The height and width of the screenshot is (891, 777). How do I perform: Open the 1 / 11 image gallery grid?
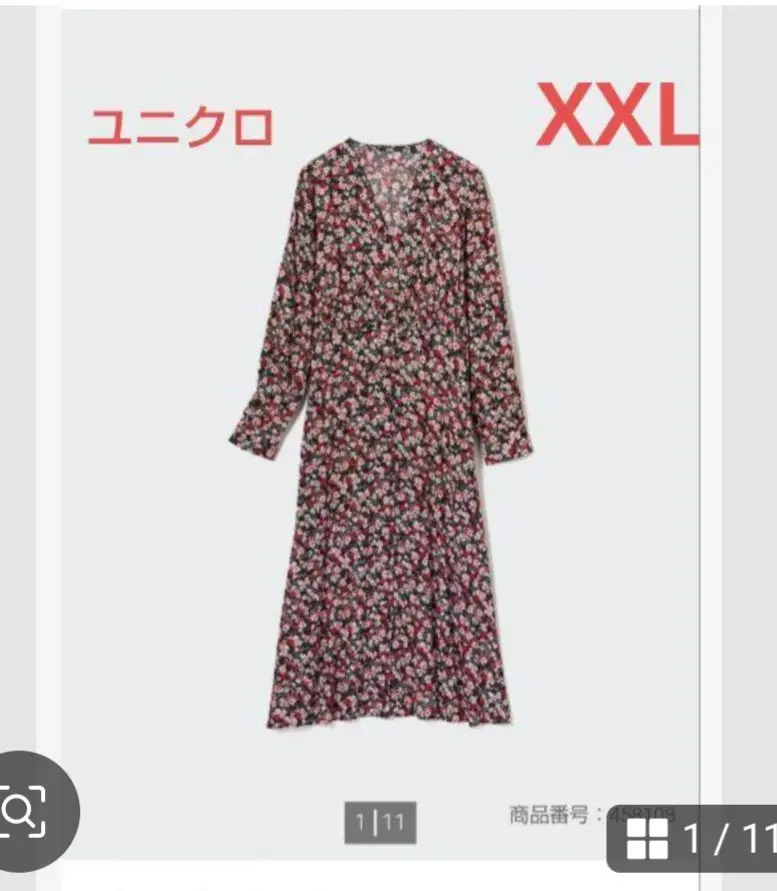coord(696,838)
